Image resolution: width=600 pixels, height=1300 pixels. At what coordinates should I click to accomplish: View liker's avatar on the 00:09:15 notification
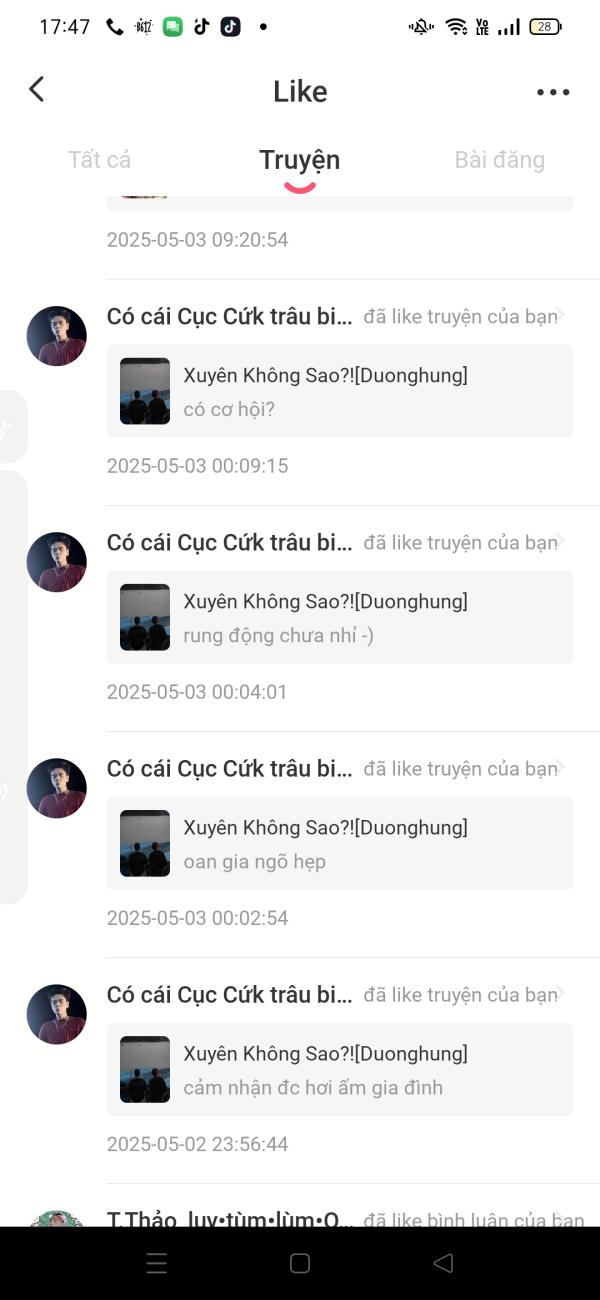(x=56, y=336)
